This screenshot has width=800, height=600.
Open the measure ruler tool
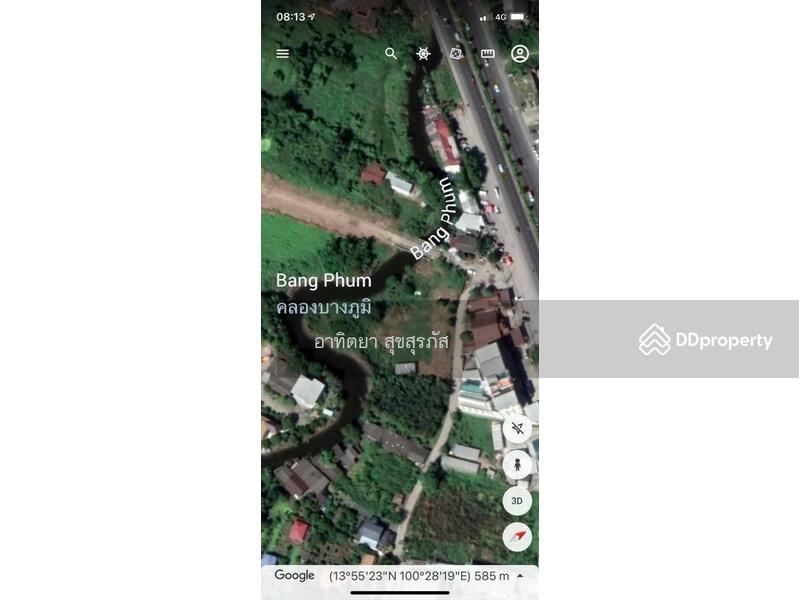(488, 54)
